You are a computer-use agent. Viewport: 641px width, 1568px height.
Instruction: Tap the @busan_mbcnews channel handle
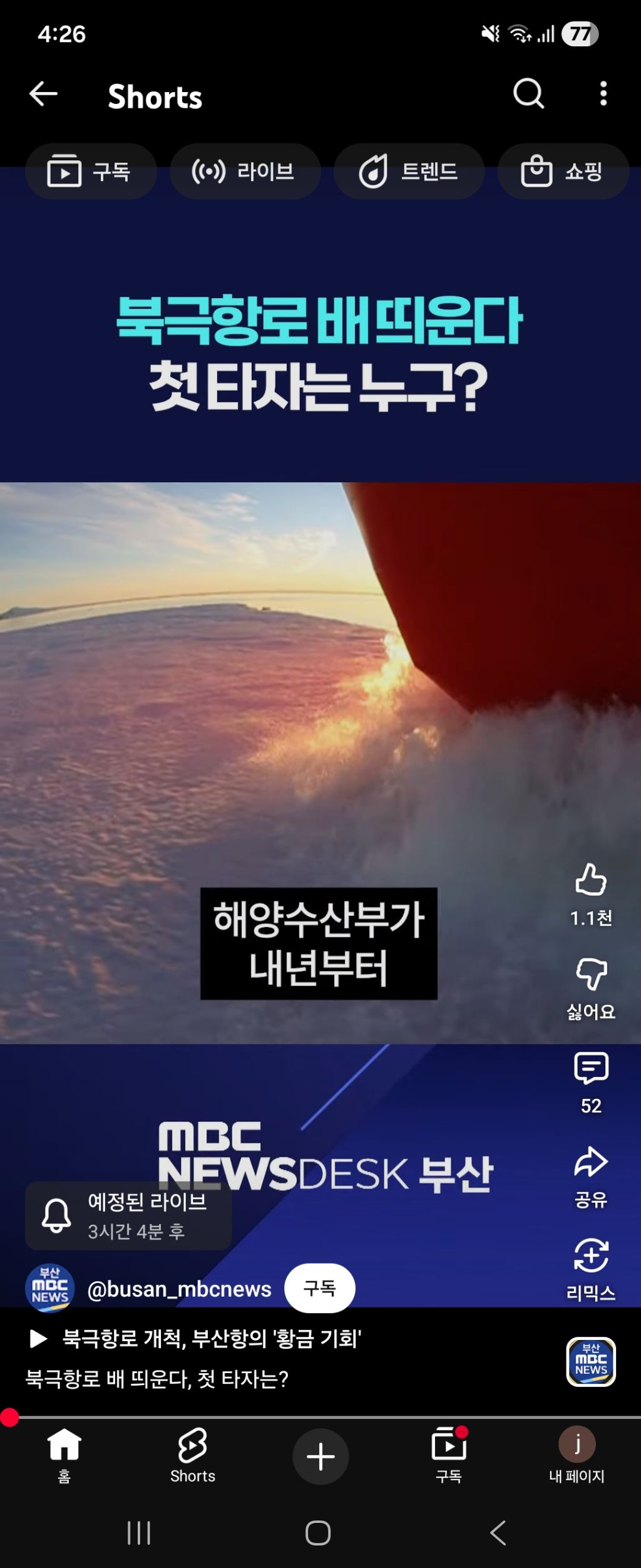182,1289
